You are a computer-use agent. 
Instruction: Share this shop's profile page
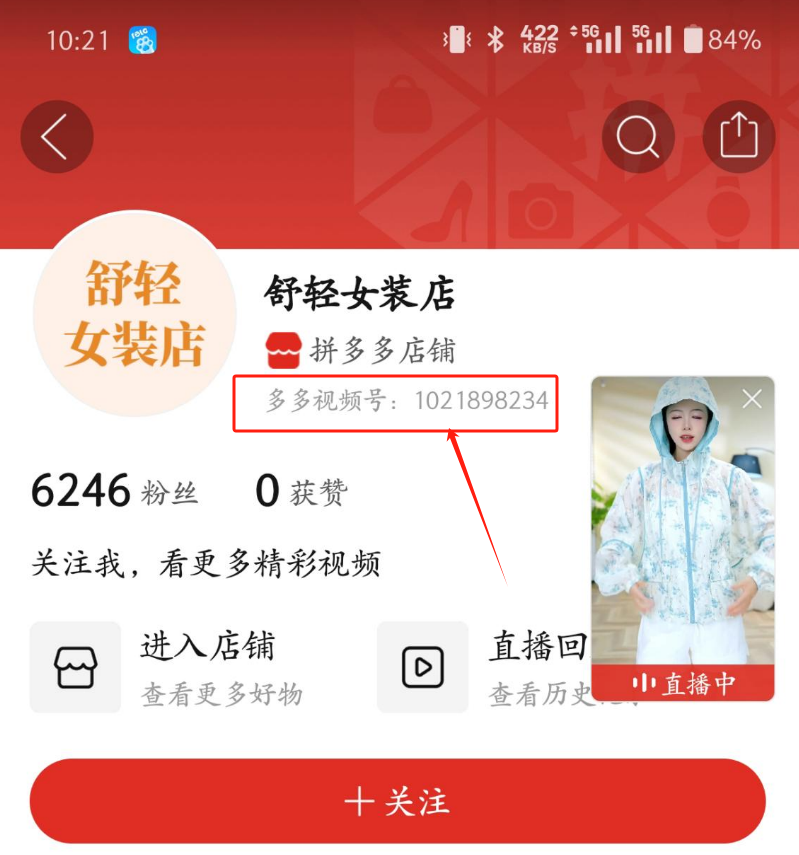[x=739, y=137]
